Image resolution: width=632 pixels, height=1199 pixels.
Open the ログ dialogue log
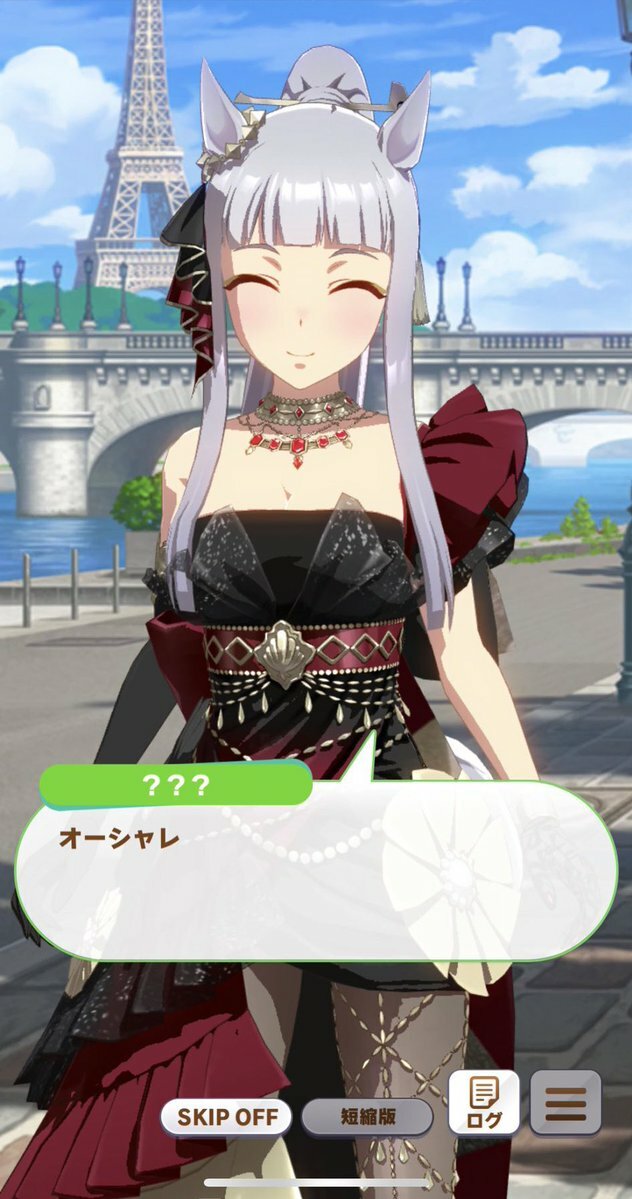tap(484, 1102)
